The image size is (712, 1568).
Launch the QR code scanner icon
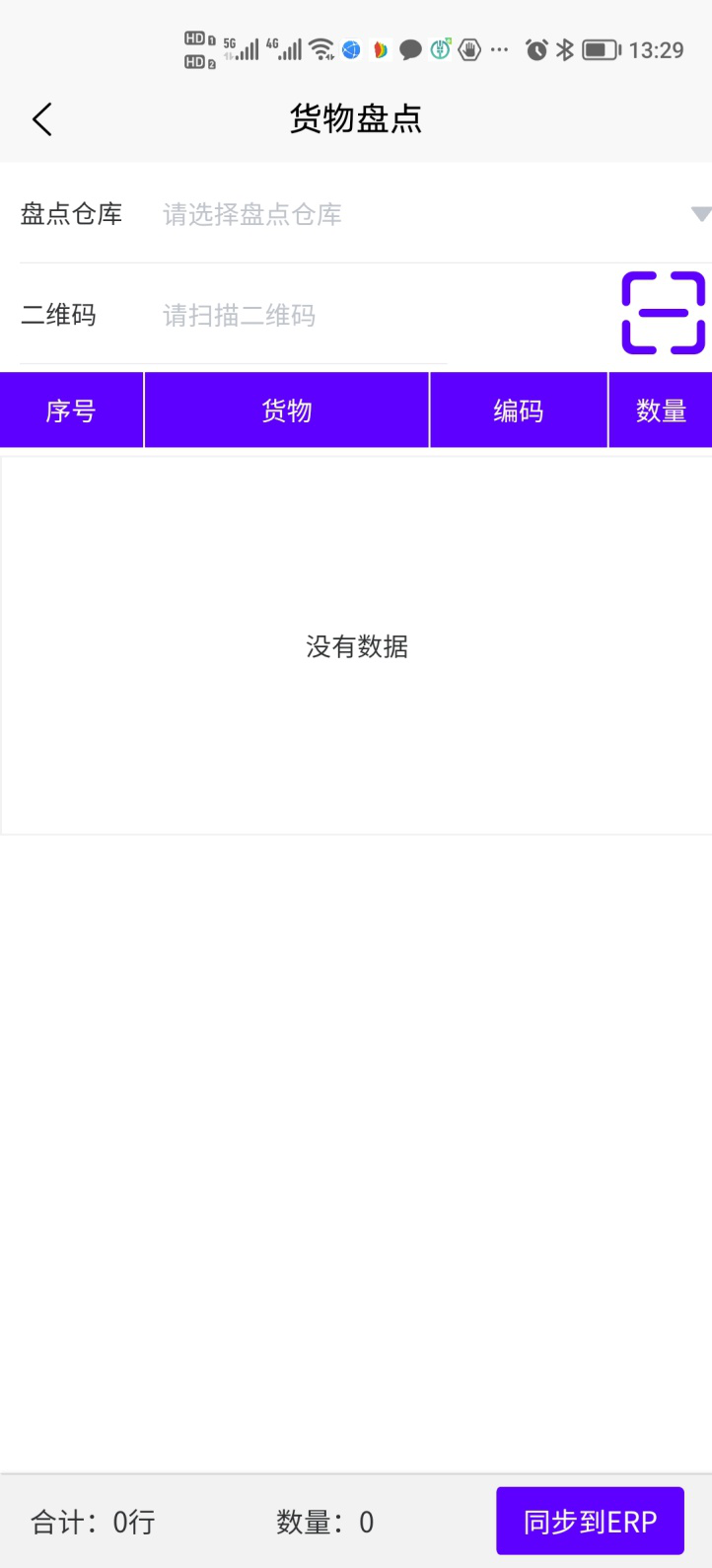pos(663,313)
